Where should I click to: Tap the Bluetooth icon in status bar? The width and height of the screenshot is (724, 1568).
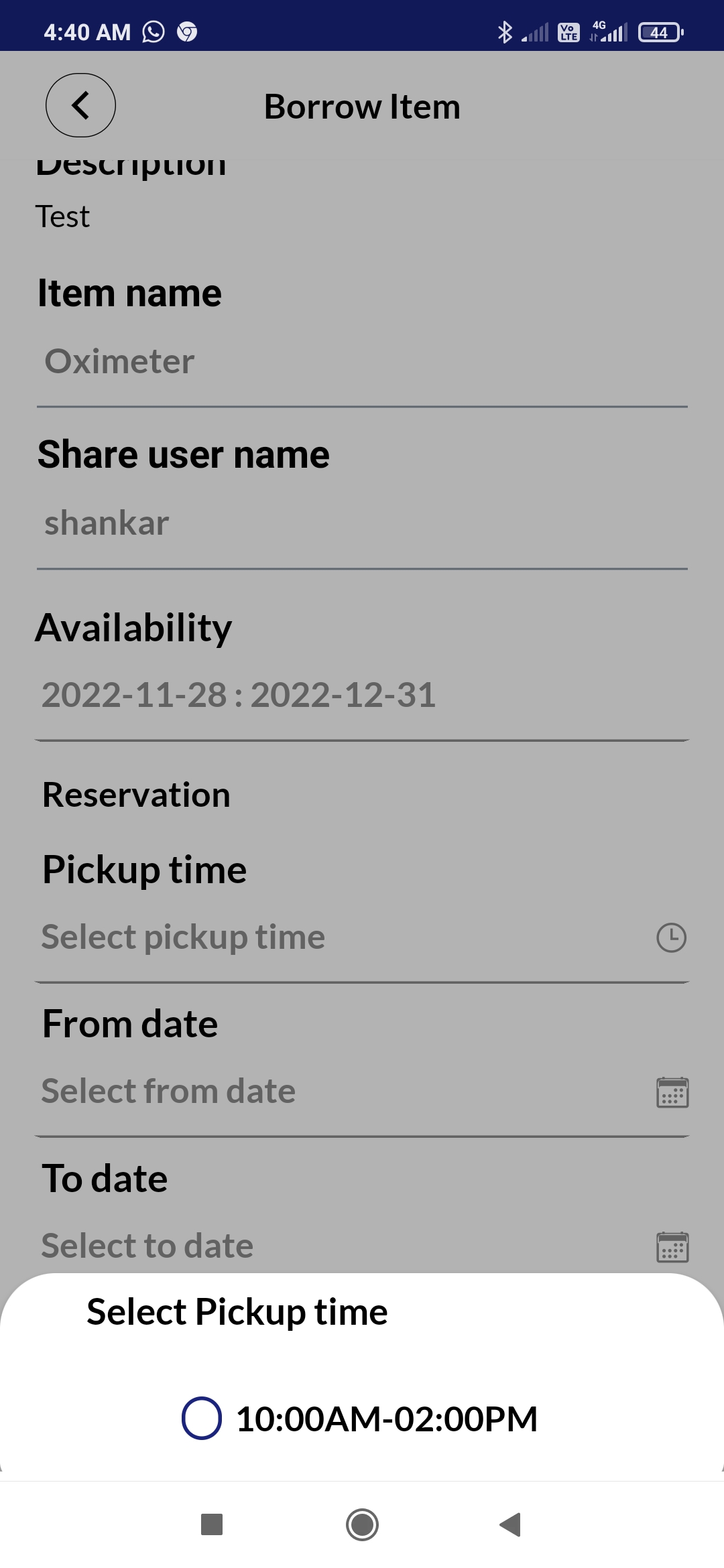tap(505, 31)
